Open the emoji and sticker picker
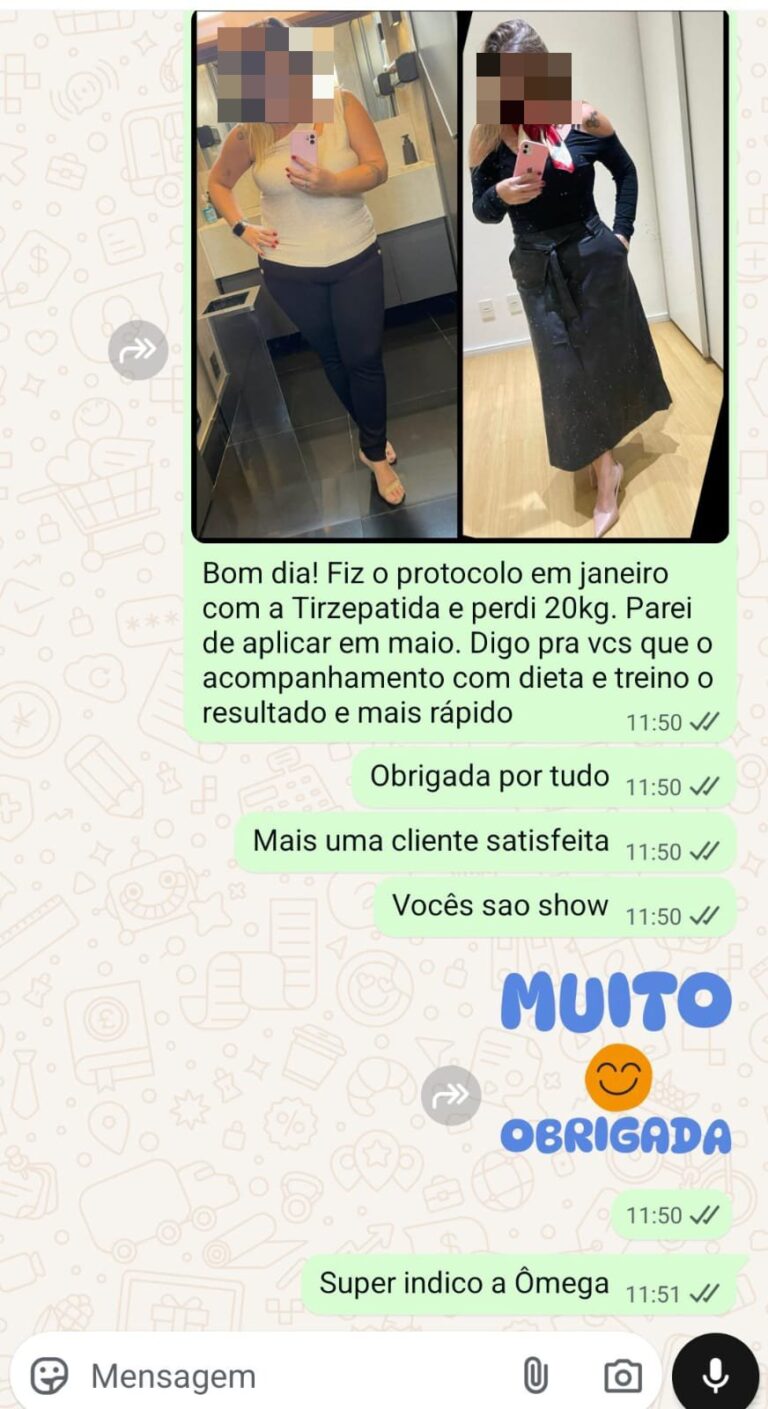Viewport: 768px width, 1409px height. click(x=48, y=1376)
